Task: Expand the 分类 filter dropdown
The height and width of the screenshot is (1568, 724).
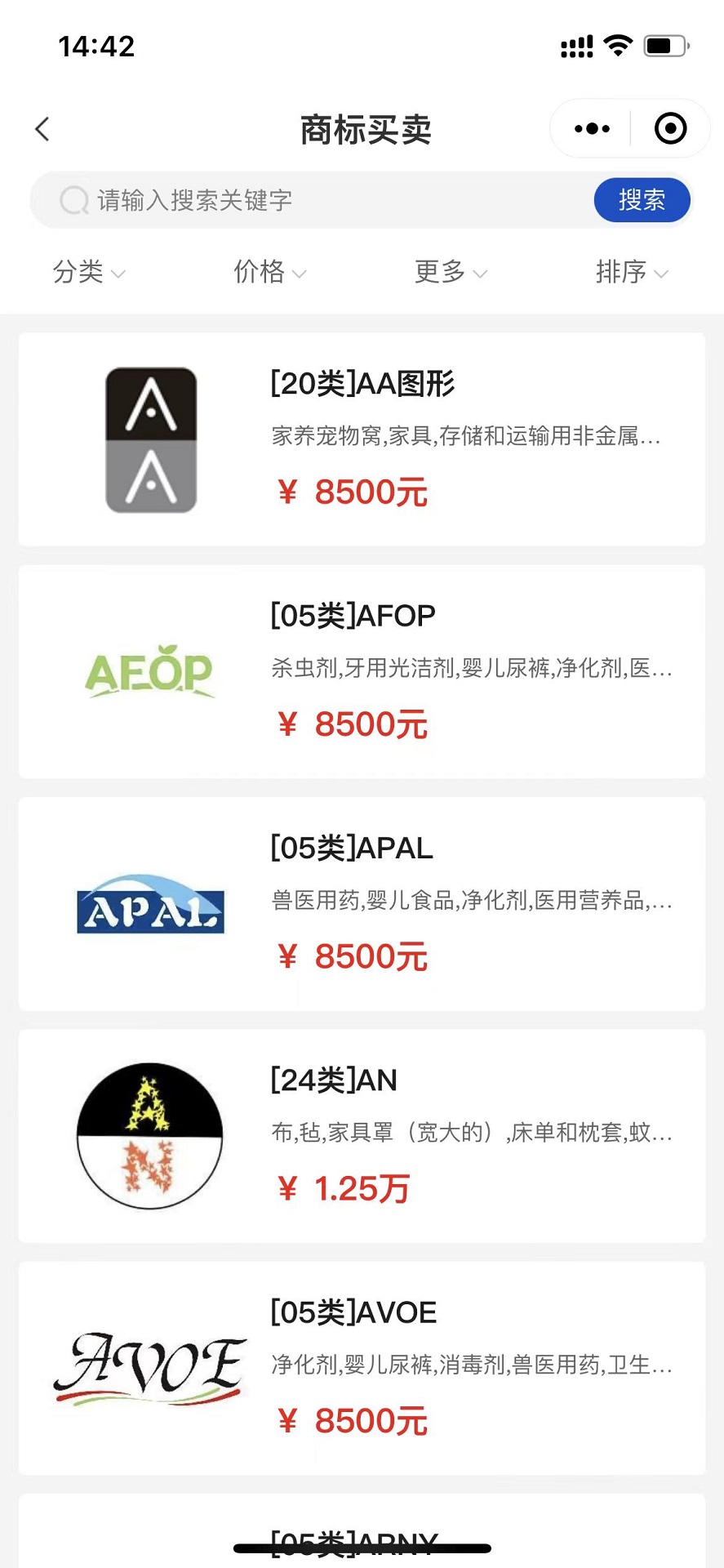Action: click(x=89, y=272)
